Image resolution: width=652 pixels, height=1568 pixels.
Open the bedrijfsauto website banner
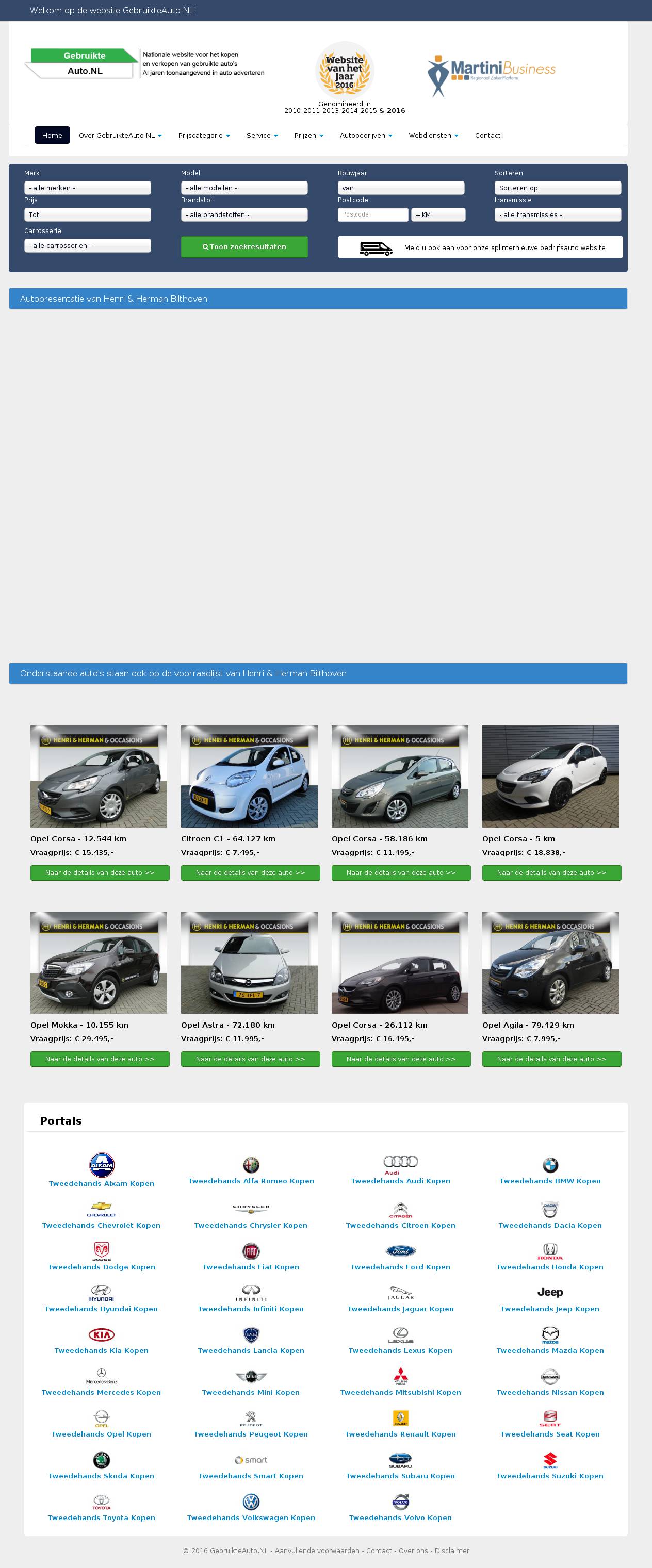click(x=480, y=247)
